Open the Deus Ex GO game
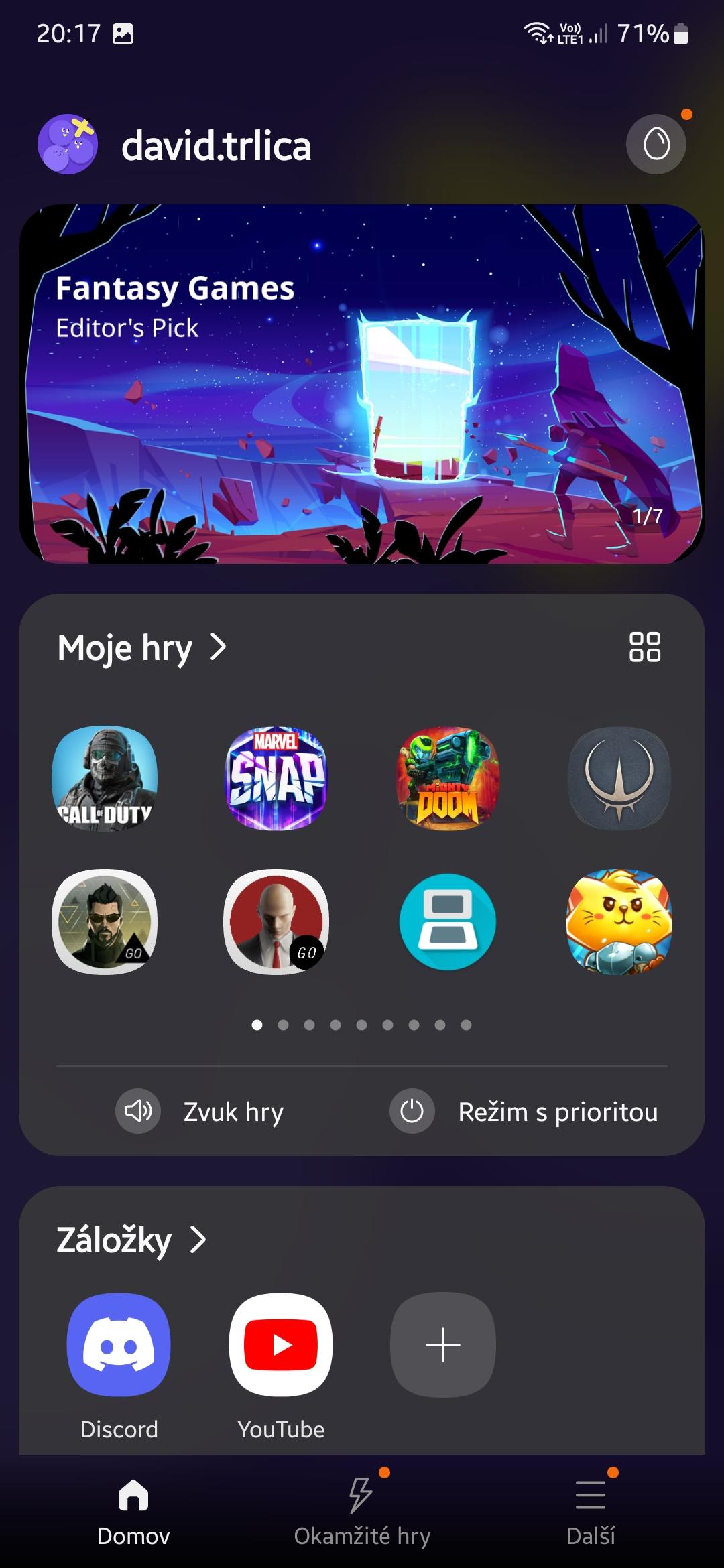 pyautogui.click(x=105, y=922)
